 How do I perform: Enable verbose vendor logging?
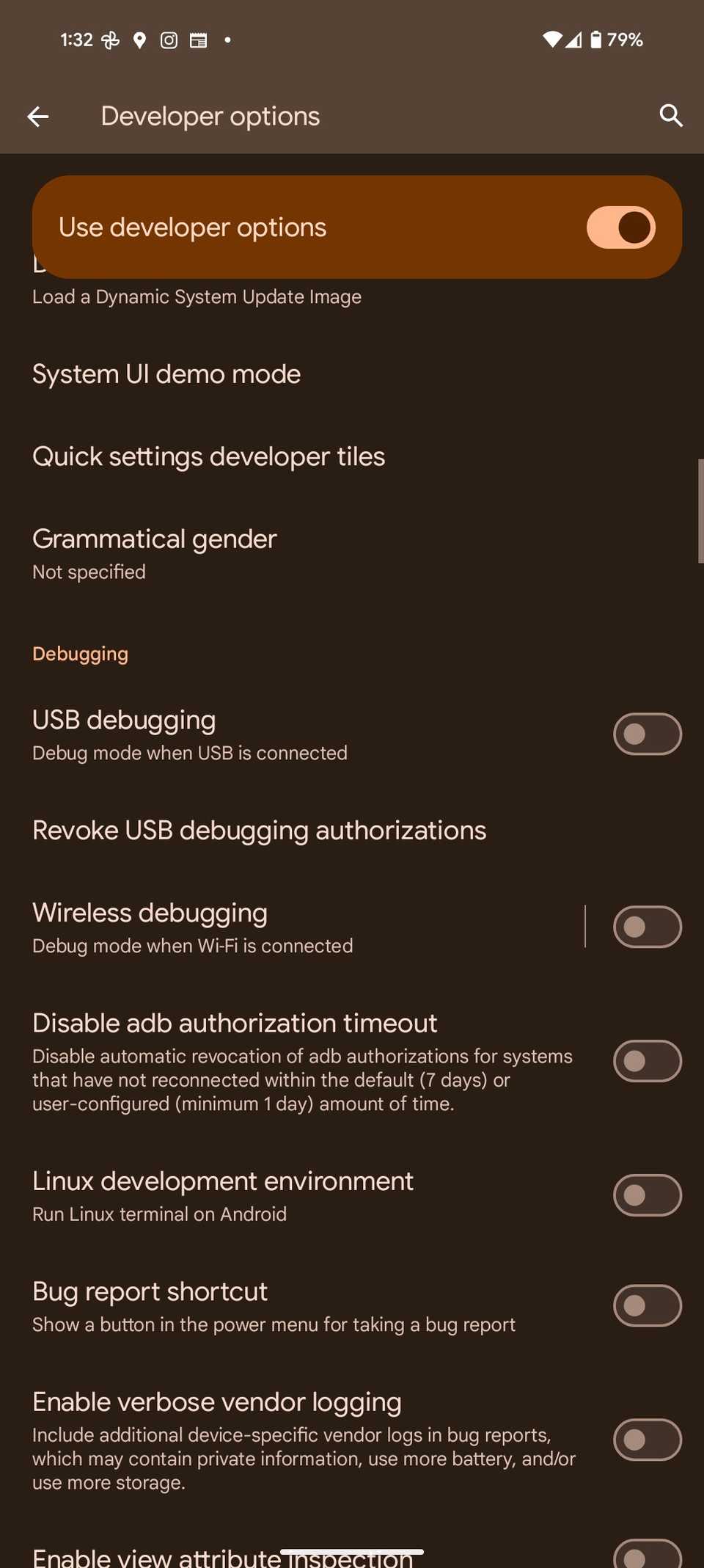click(x=648, y=1440)
